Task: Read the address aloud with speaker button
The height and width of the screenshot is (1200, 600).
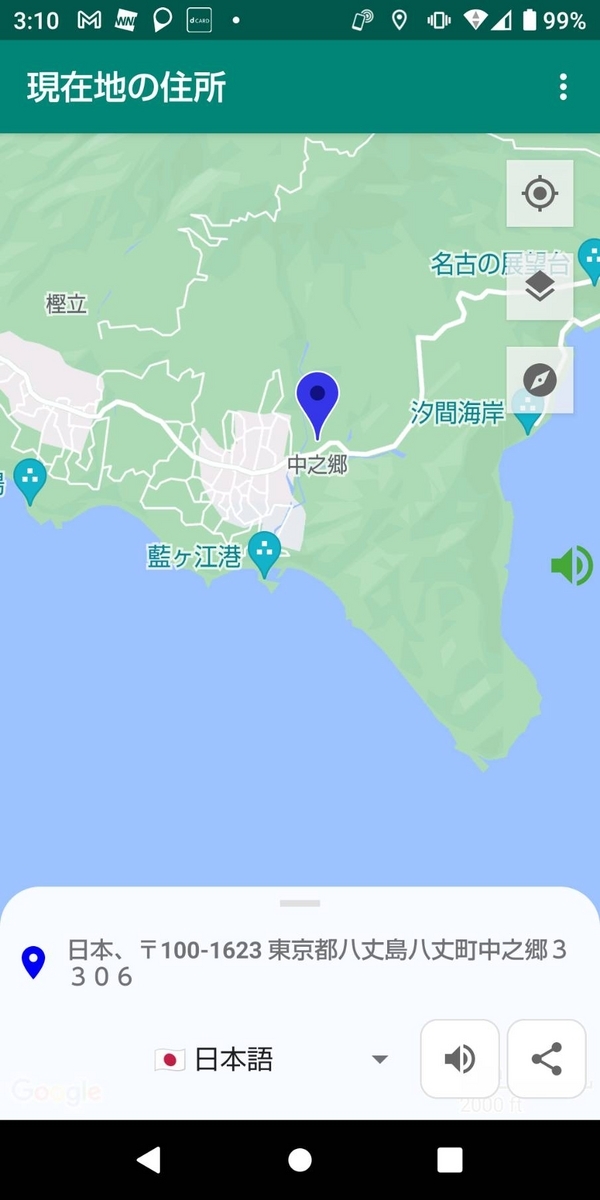Action: click(x=460, y=1059)
